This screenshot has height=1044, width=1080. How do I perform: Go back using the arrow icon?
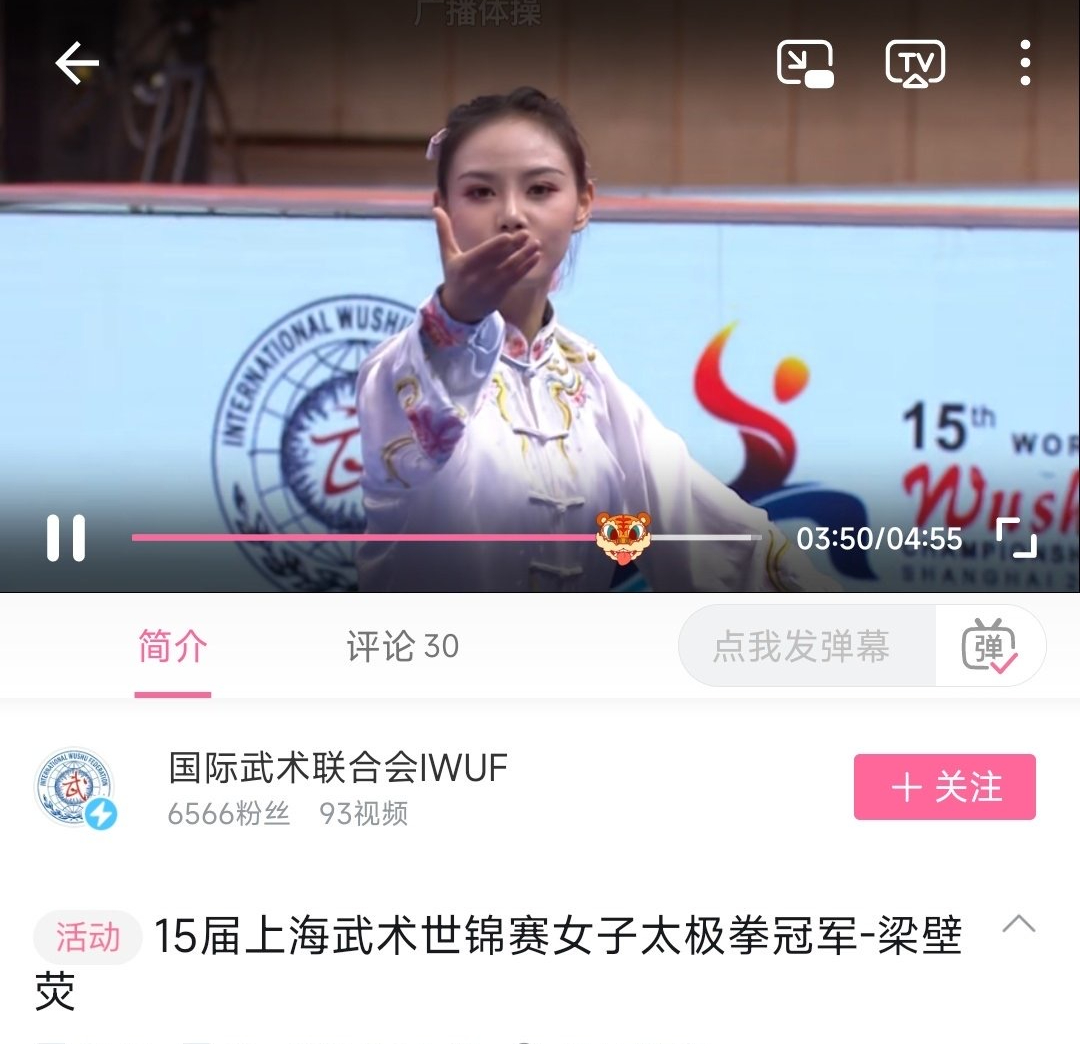77,64
